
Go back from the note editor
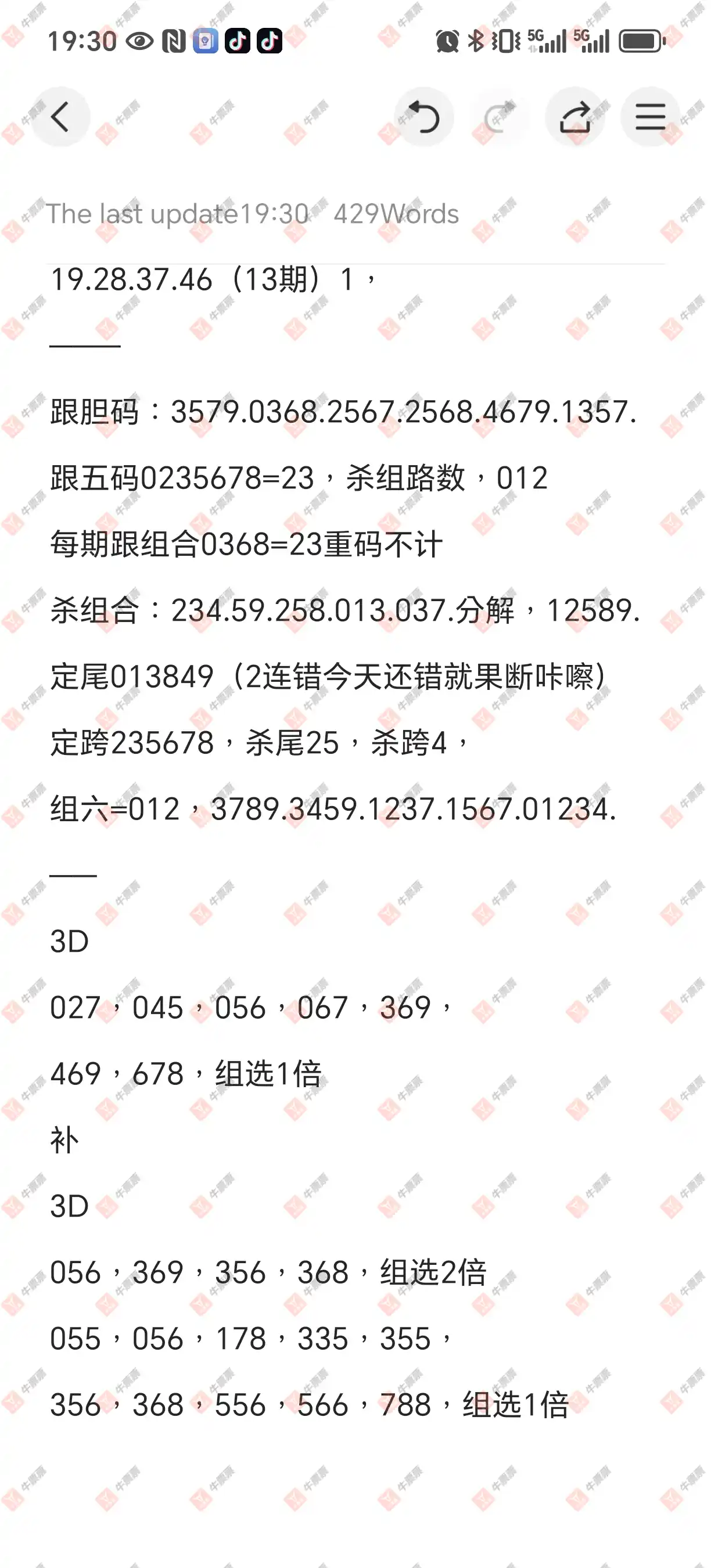coord(60,117)
